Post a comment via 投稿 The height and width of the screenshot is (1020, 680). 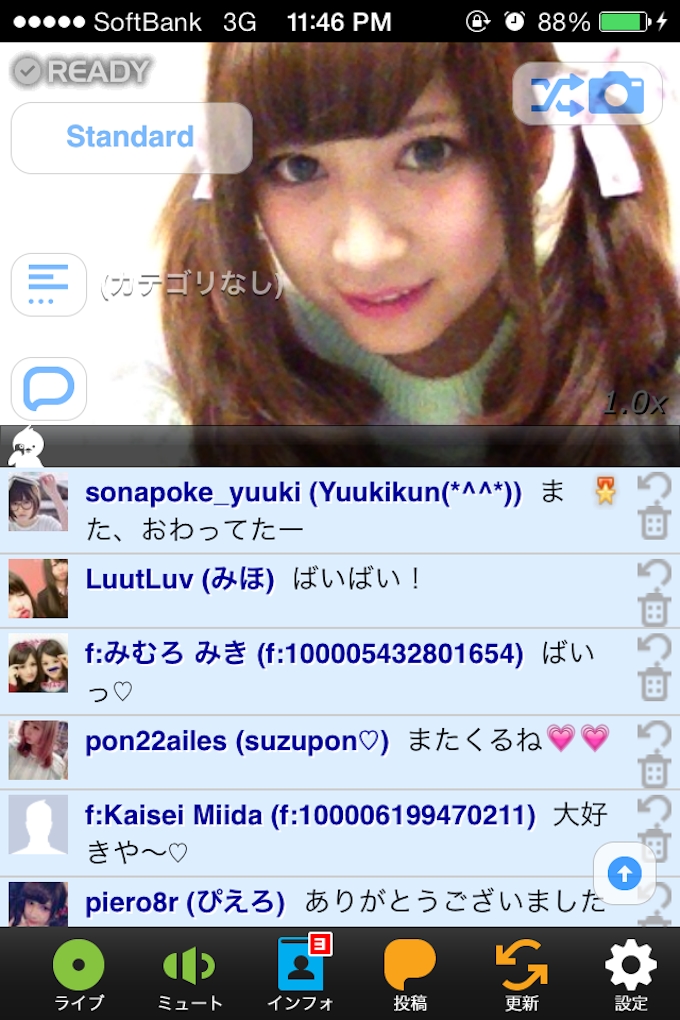pyautogui.click(x=410, y=975)
